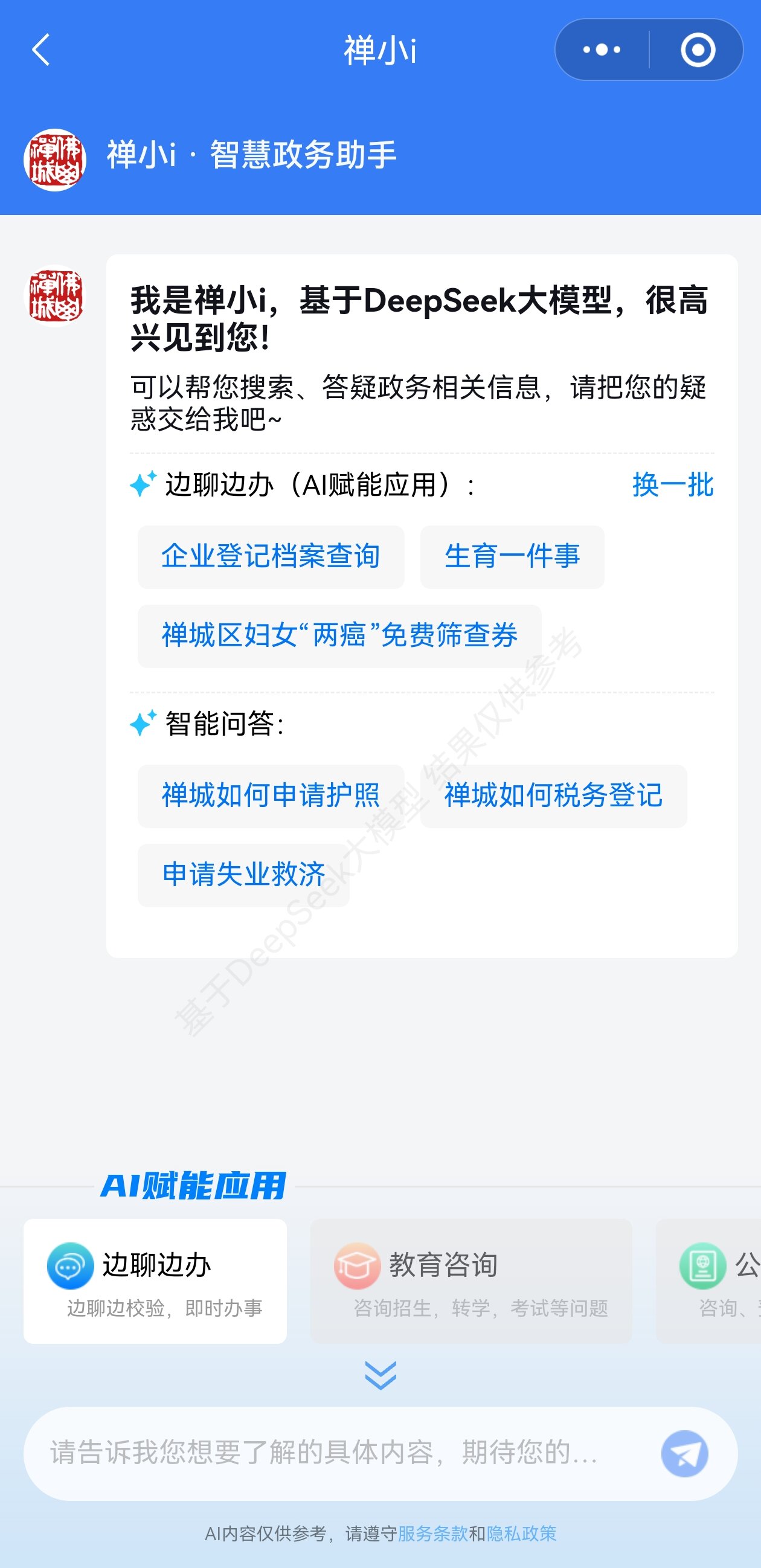The height and width of the screenshot is (1568, 761).
Task: View the 隐私政策 link
Action: click(522, 1534)
